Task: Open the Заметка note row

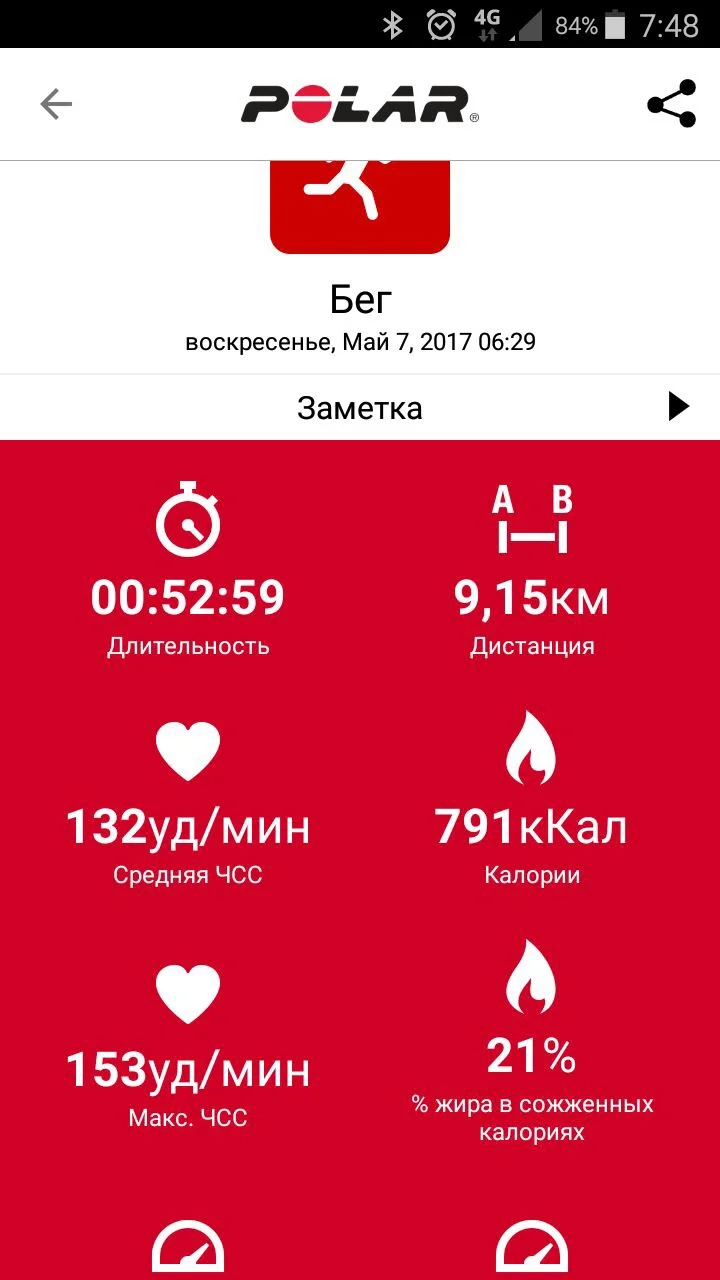Action: [360, 407]
